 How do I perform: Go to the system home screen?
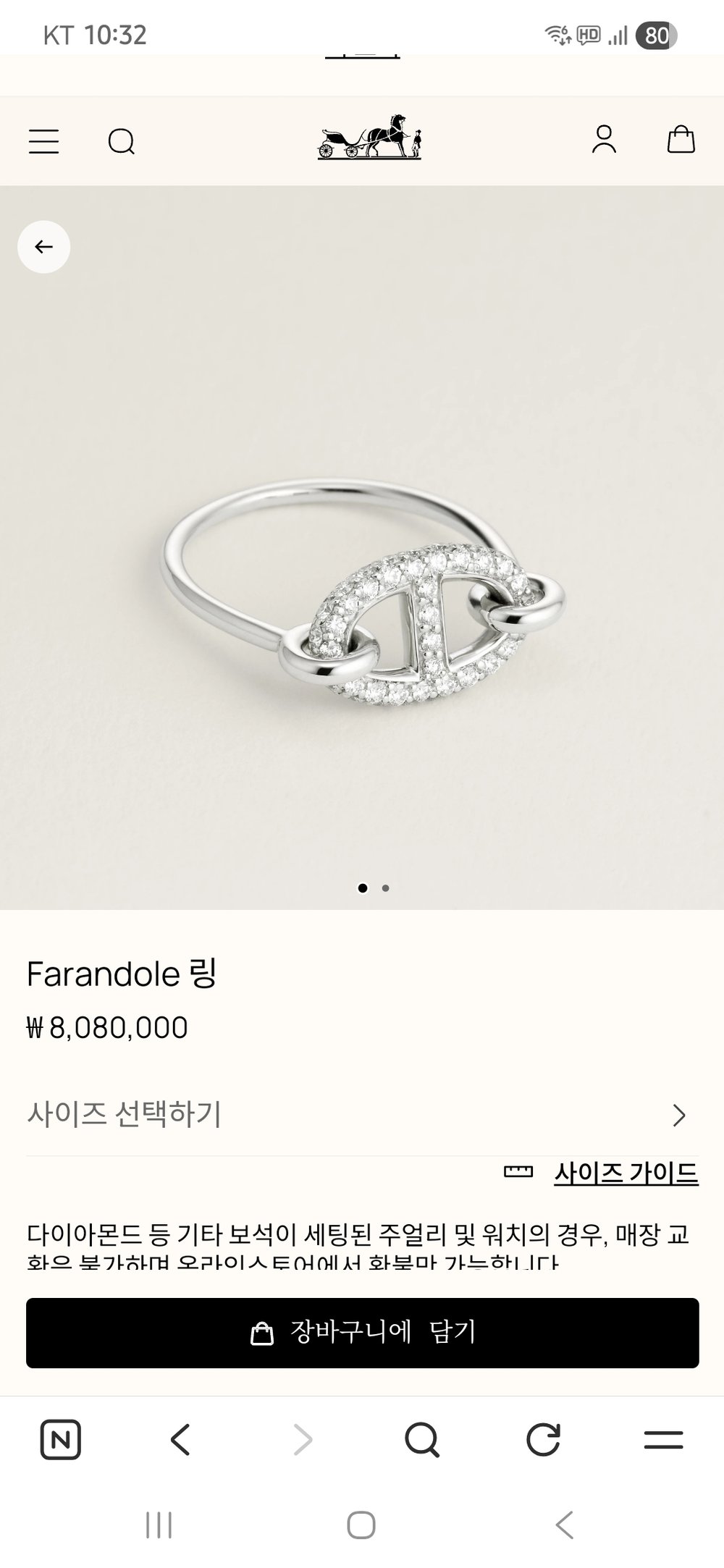pos(361,1525)
